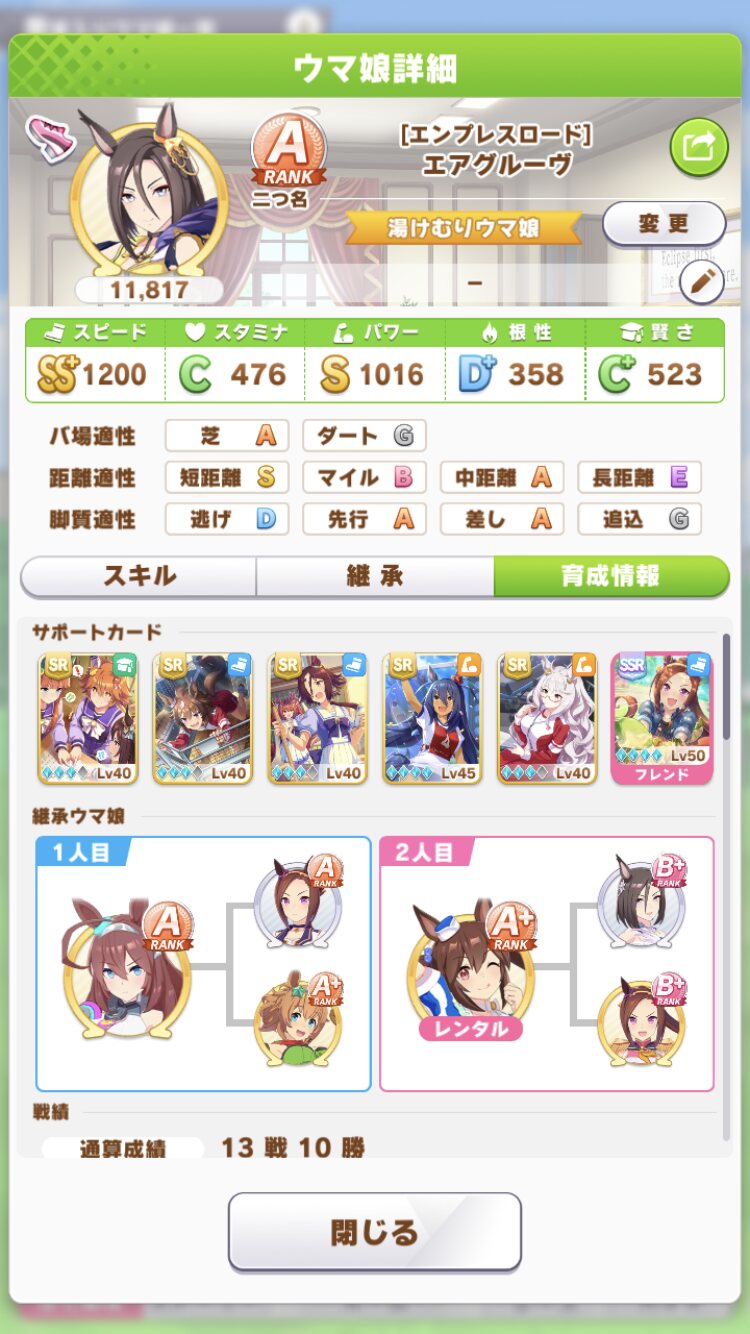The image size is (750, 1334).
Task: Open the white-haired SR Lv40 power support card
Action: point(548,718)
